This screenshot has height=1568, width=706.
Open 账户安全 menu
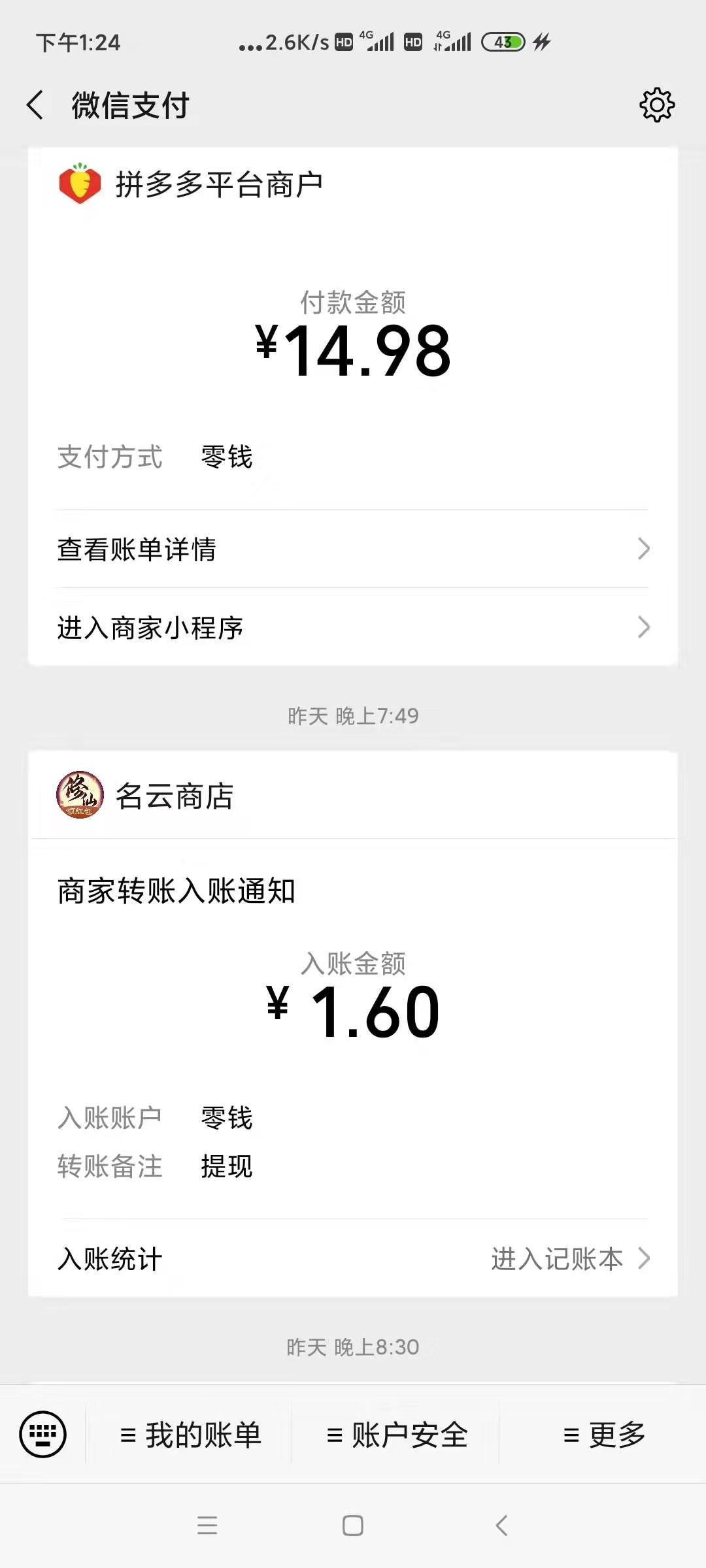tap(397, 1435)
